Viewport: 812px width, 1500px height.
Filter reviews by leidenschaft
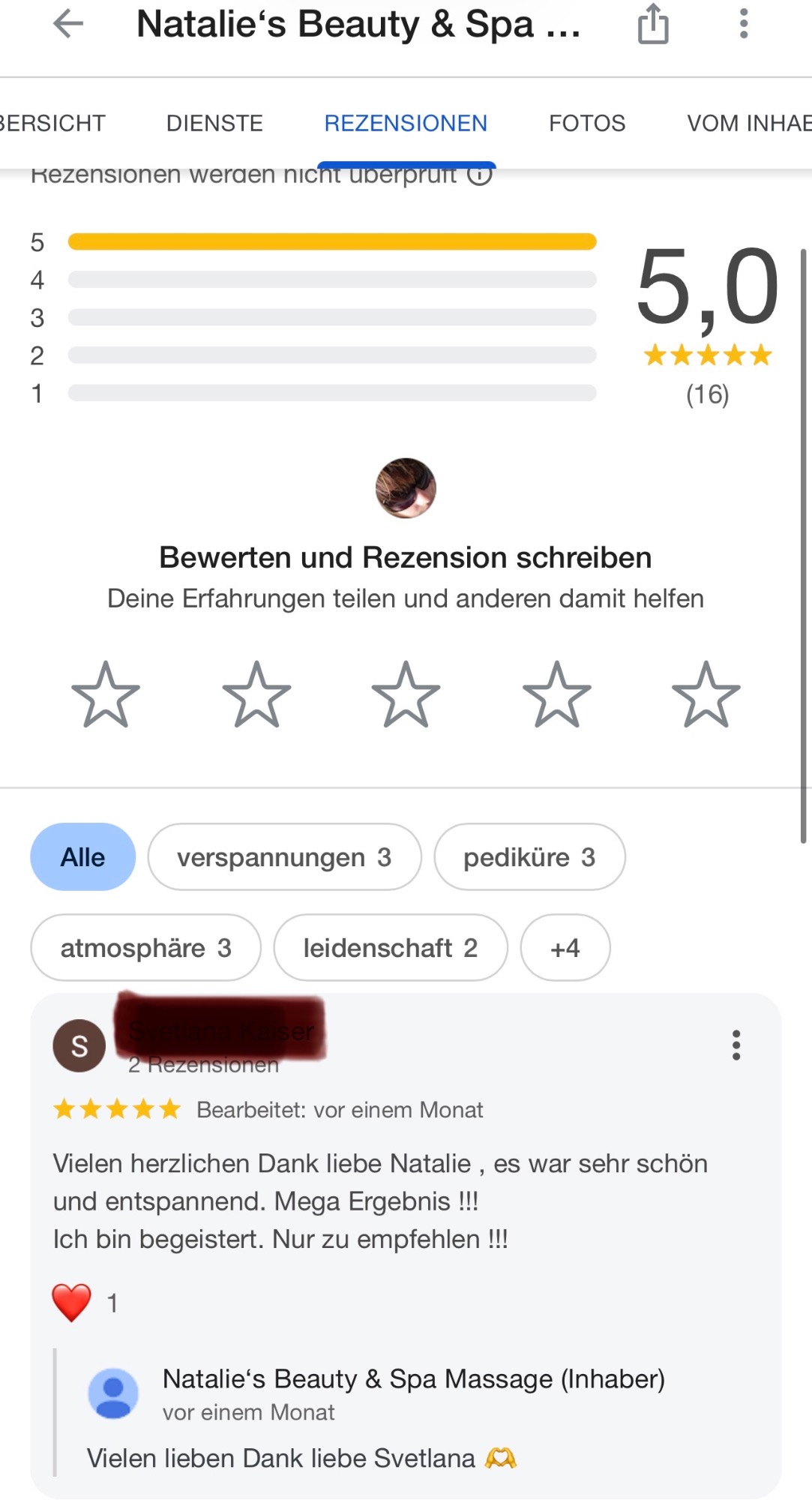390,948
